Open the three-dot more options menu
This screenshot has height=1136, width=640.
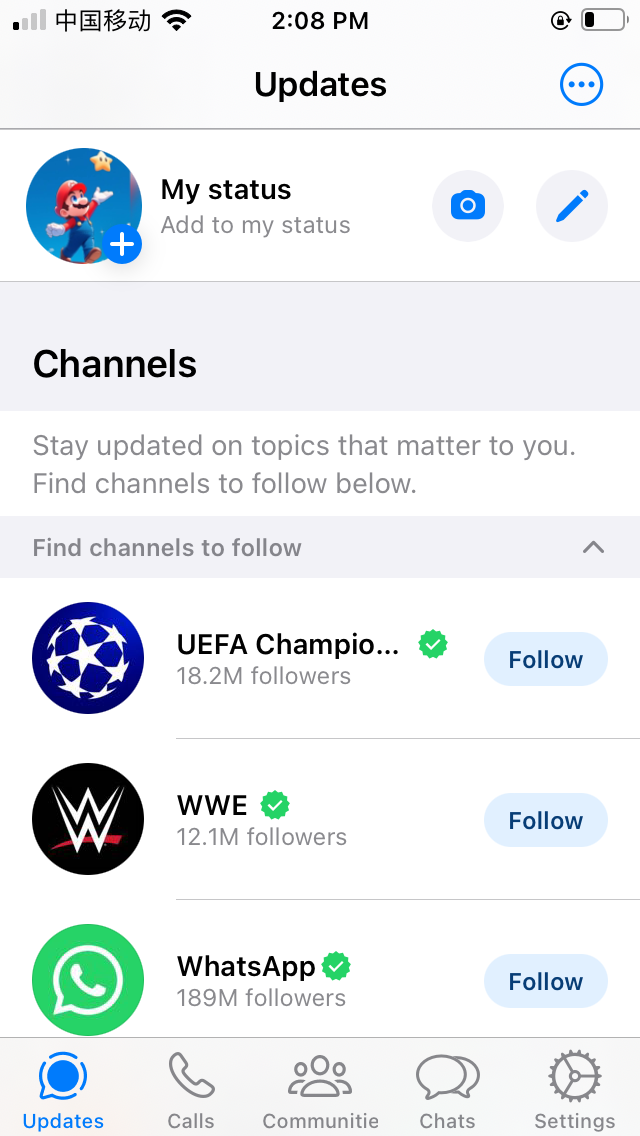(581, 85)
